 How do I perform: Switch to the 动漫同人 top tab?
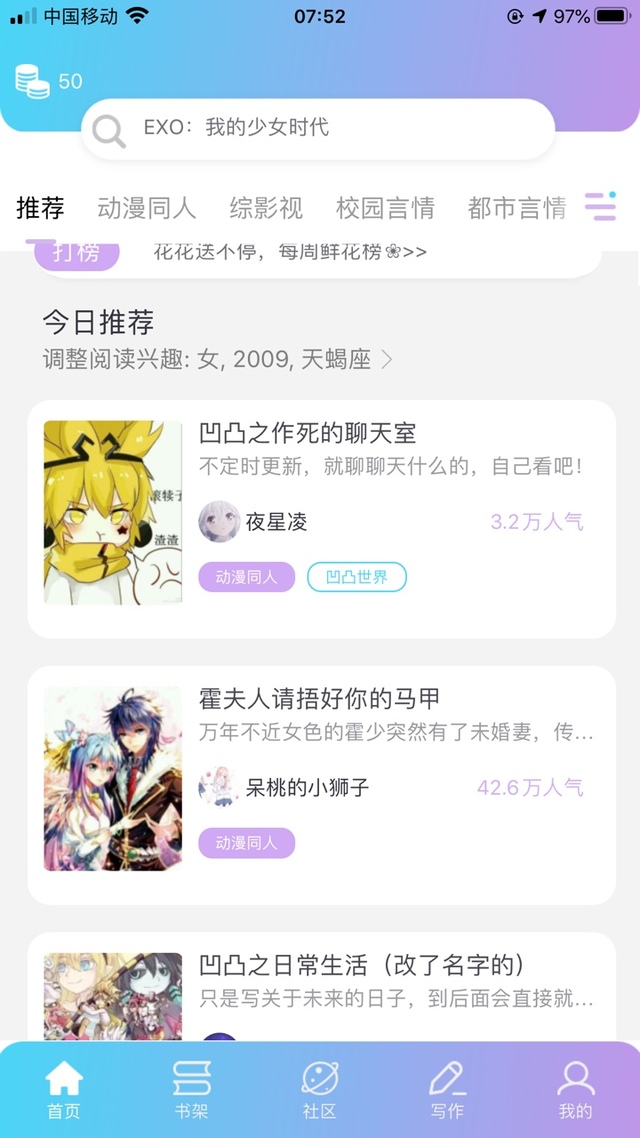coord(147,208)
